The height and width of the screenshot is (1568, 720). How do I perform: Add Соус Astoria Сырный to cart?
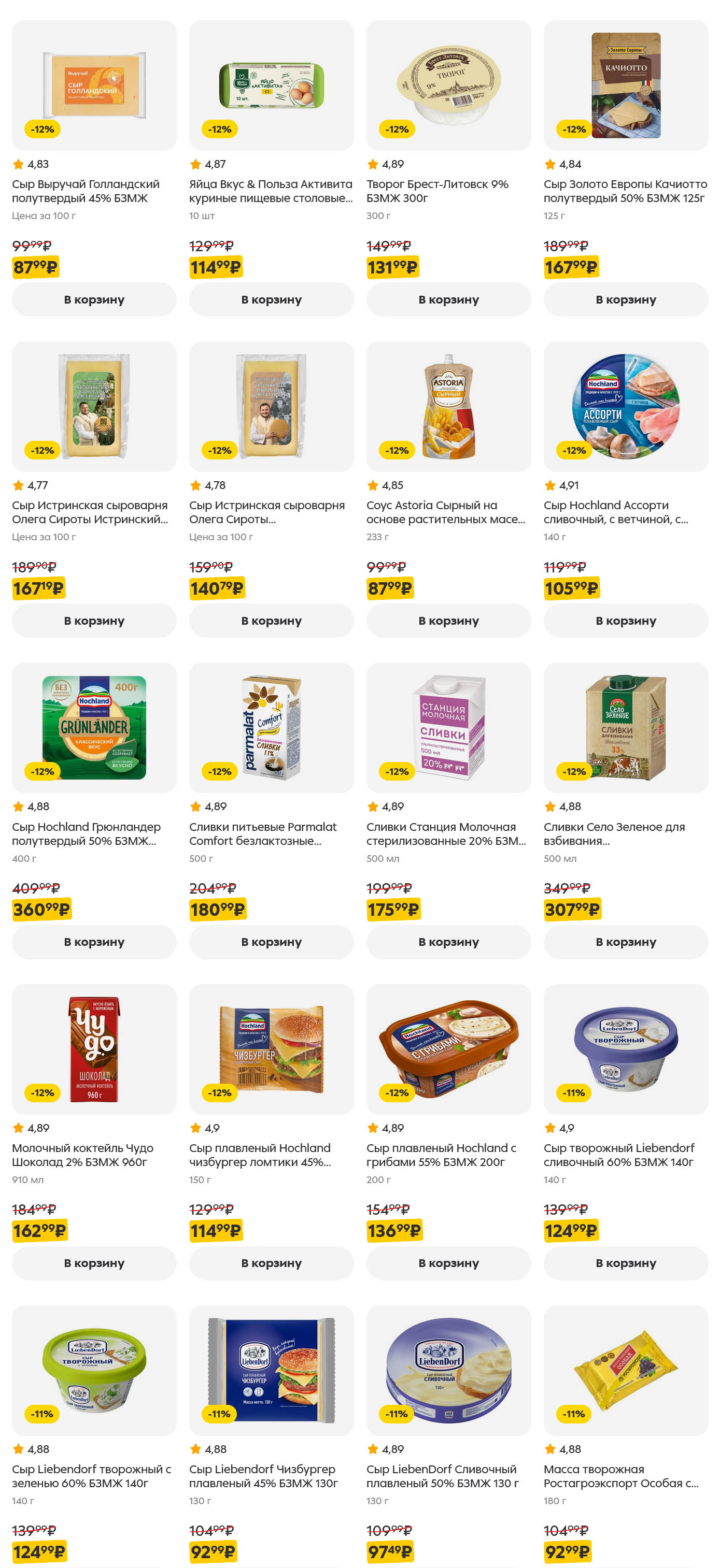pyautogui.click(x=448, y=620)
